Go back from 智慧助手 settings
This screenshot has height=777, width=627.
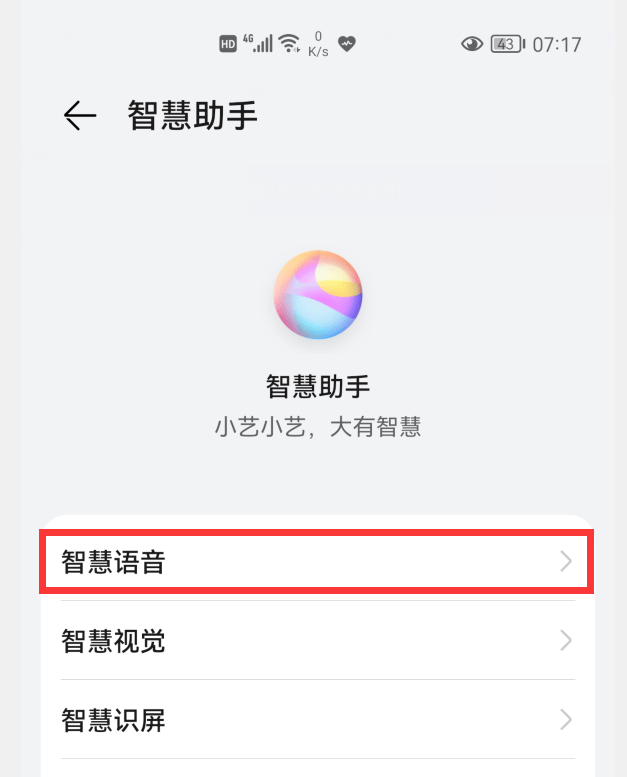[x=80, y=116]
